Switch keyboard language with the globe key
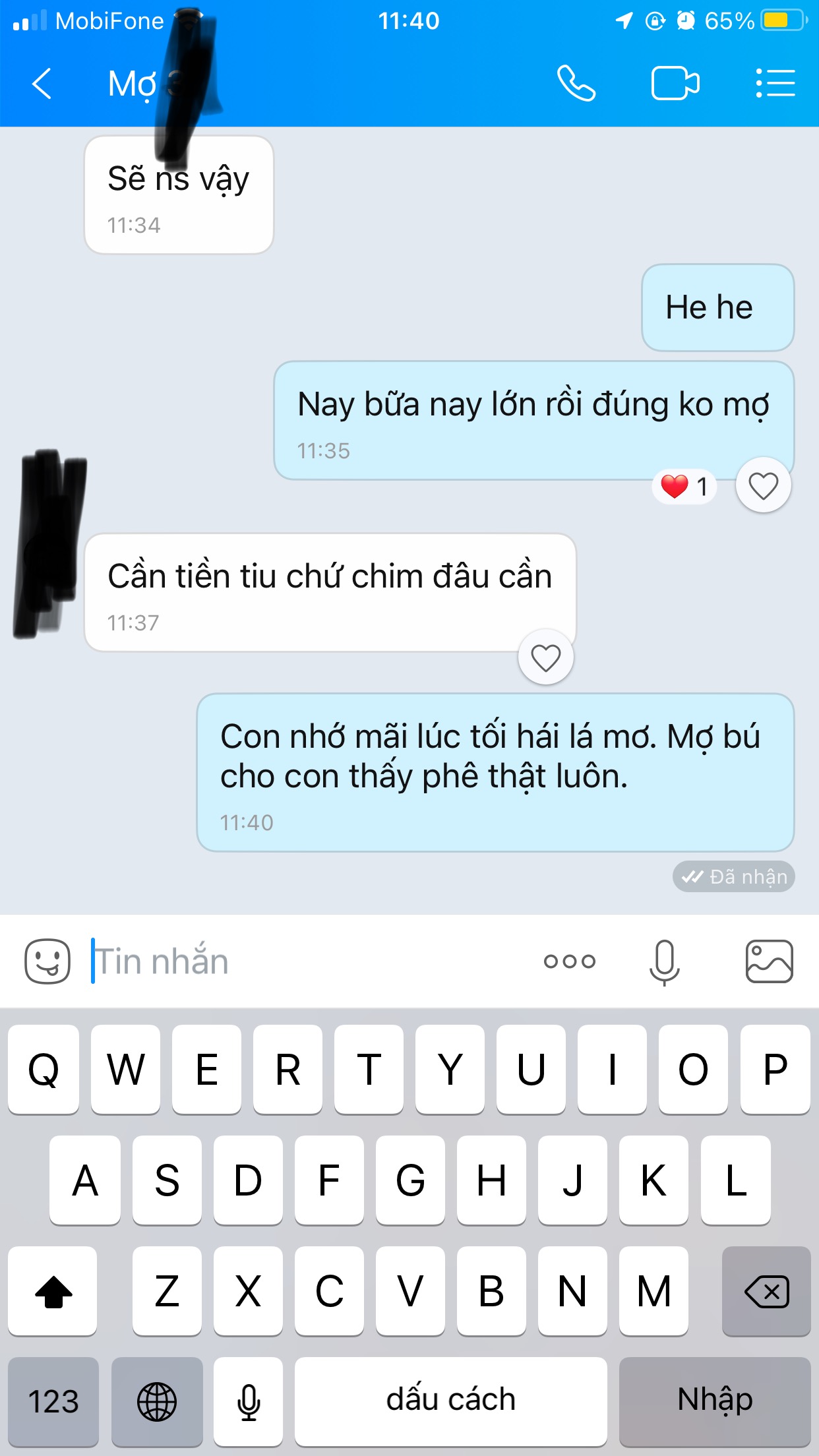 click(x=157, y=1401)
